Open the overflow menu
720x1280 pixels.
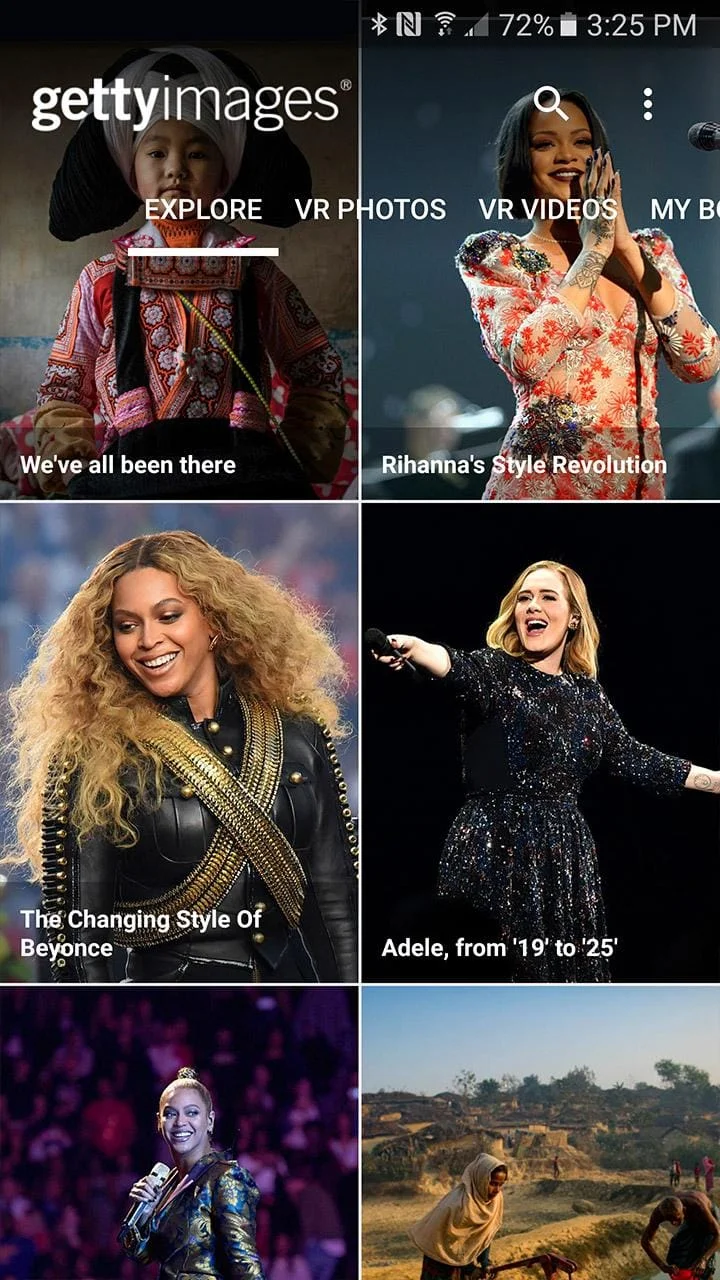coord(648,103)
